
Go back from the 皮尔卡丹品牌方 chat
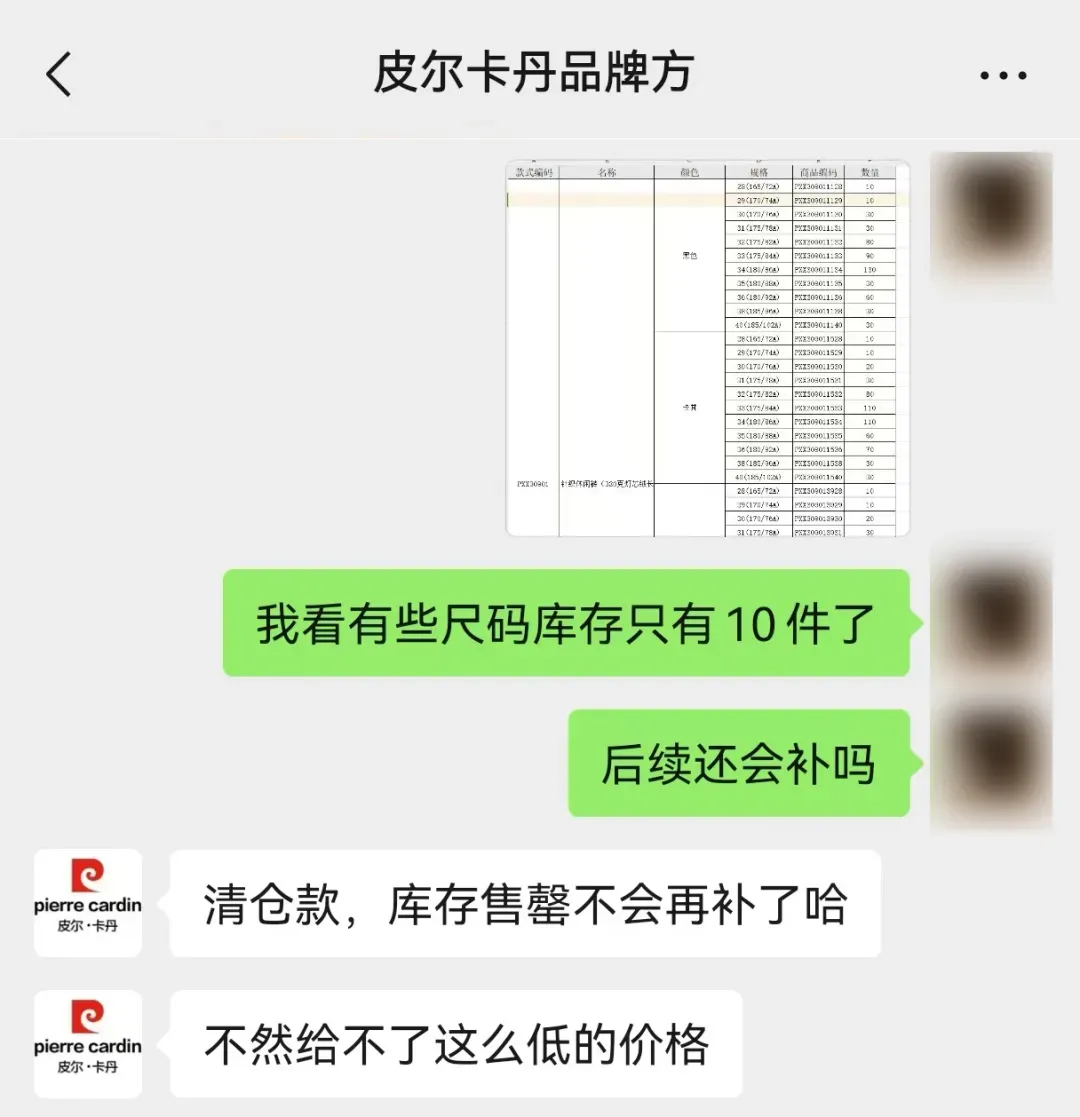point(58,74)
